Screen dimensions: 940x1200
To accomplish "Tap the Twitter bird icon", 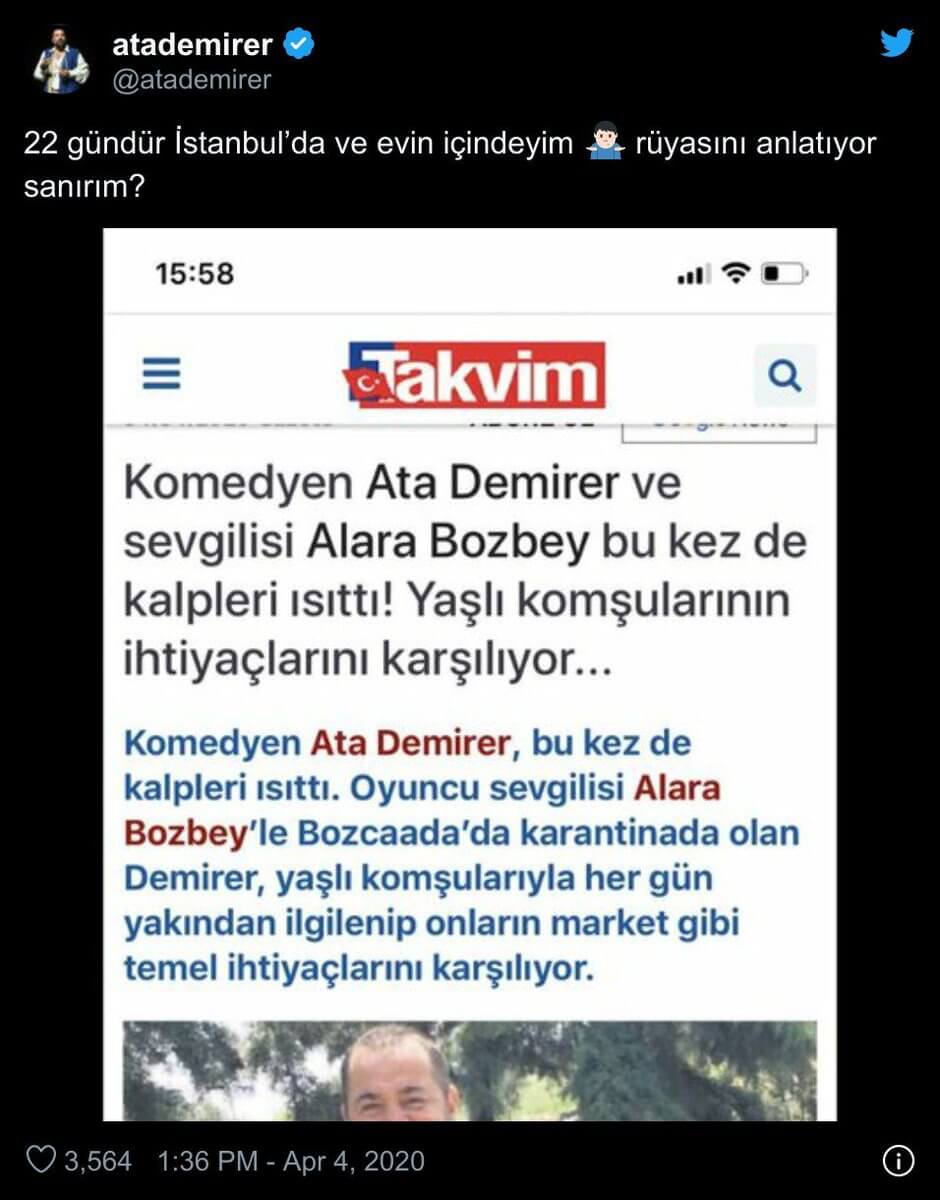I will click(x=896, y=44).
